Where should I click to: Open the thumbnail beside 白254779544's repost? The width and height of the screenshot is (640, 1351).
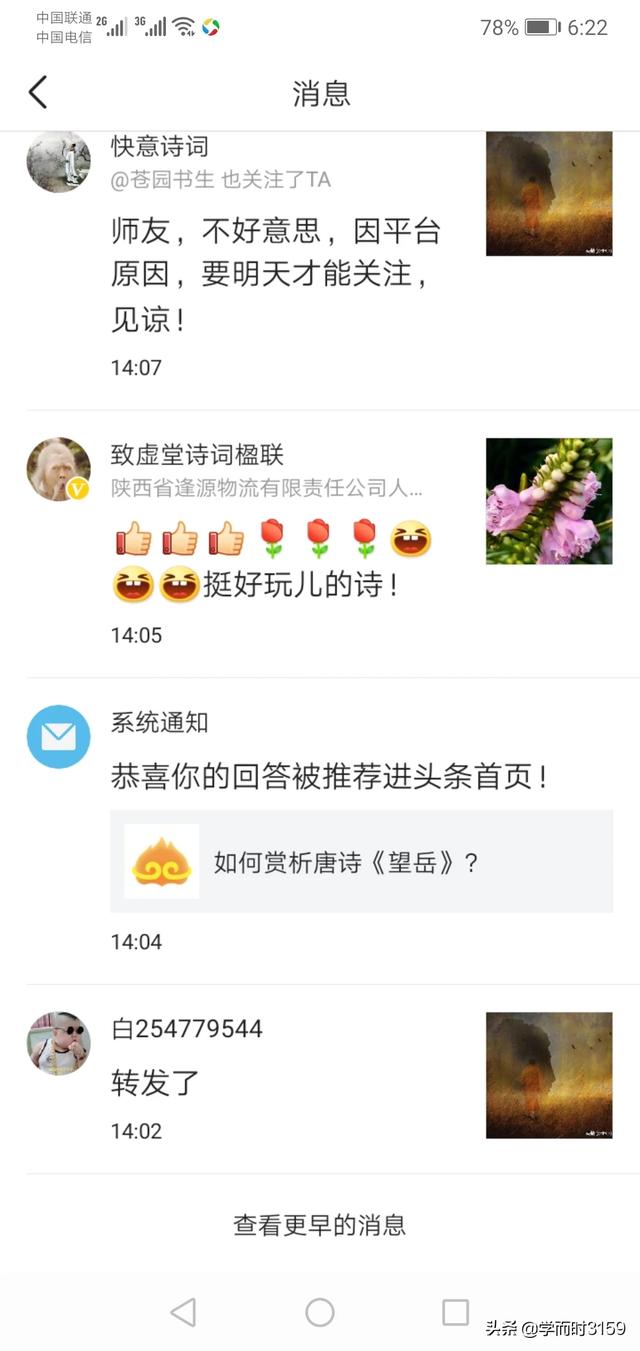click(x=549, y=1075)
